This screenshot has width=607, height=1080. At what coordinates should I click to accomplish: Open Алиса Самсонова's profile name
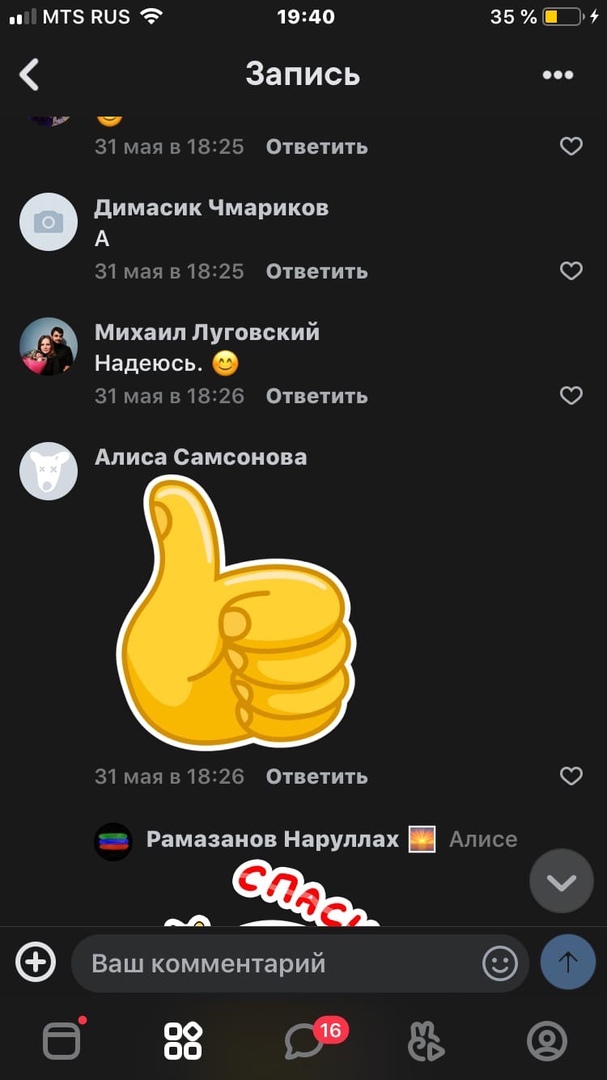point(200,457)
